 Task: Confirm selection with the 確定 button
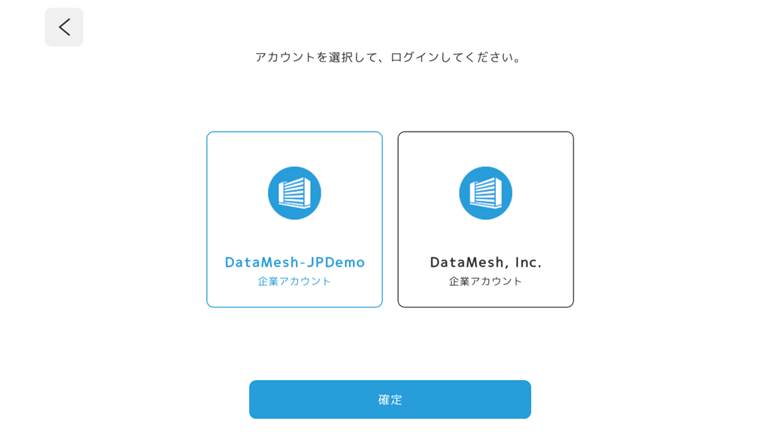(390, 399)
